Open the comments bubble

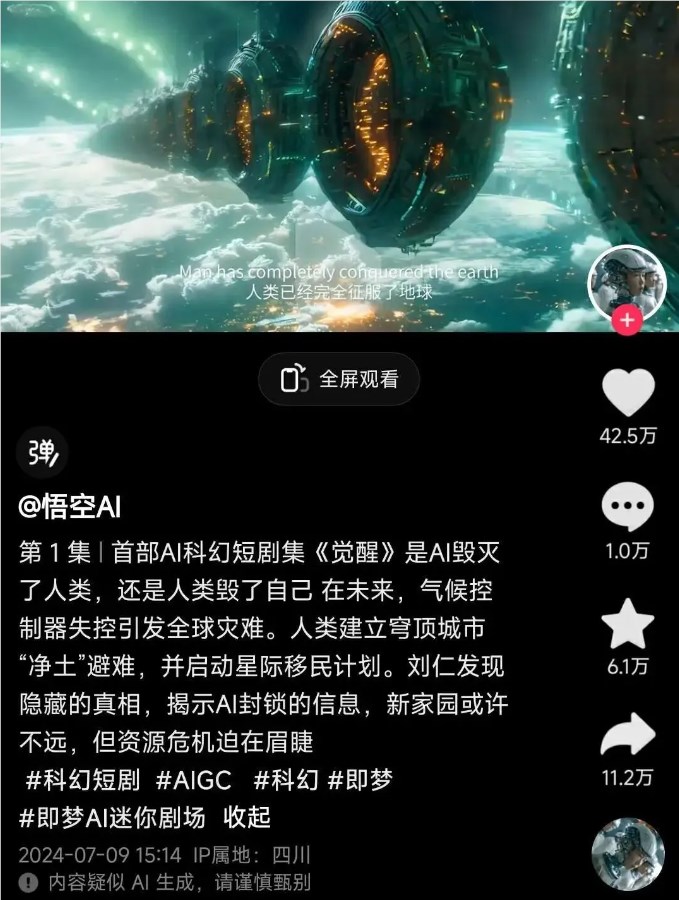click(628, 508)
